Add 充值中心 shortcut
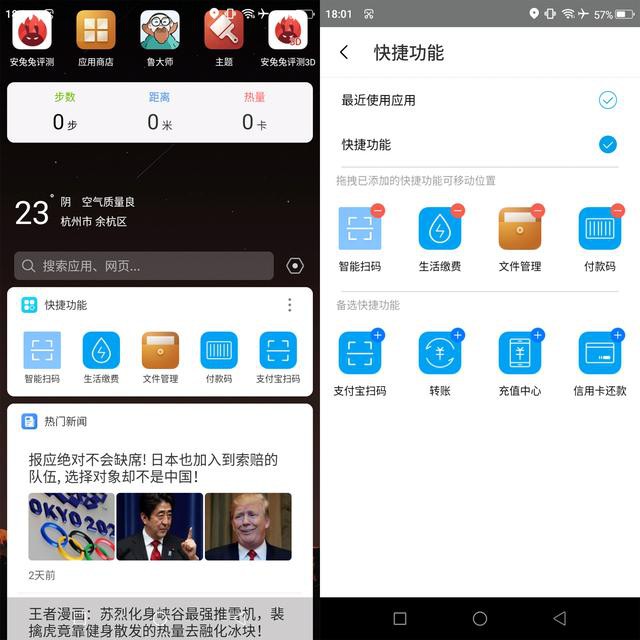The image size is (640, 640). tap(537, 335)
